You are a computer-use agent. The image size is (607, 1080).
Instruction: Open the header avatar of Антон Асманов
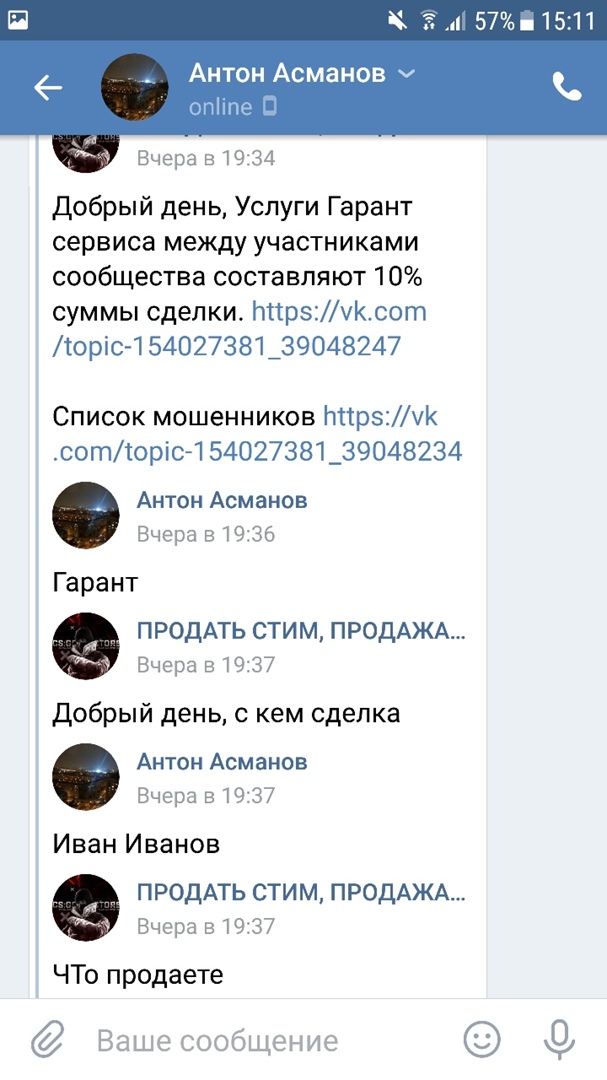135,88
